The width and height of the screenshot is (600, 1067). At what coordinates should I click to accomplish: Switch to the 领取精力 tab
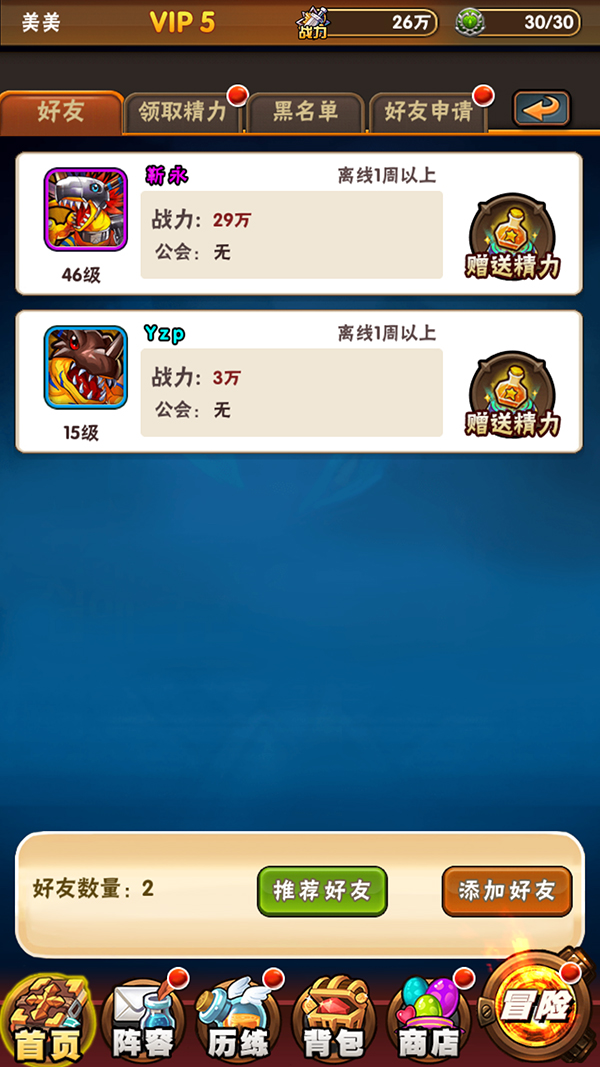pos(183,112)
